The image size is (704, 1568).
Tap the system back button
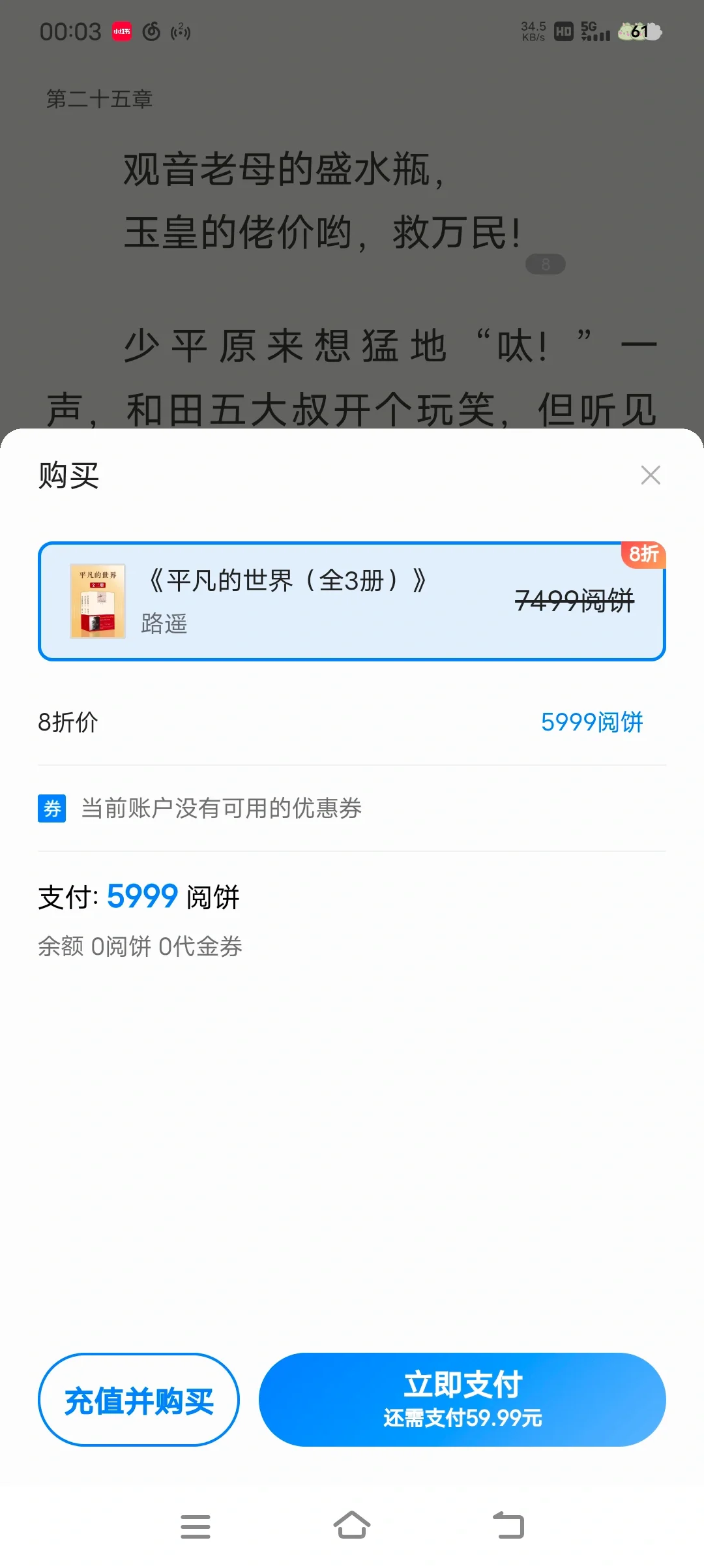click(508, 1526)
